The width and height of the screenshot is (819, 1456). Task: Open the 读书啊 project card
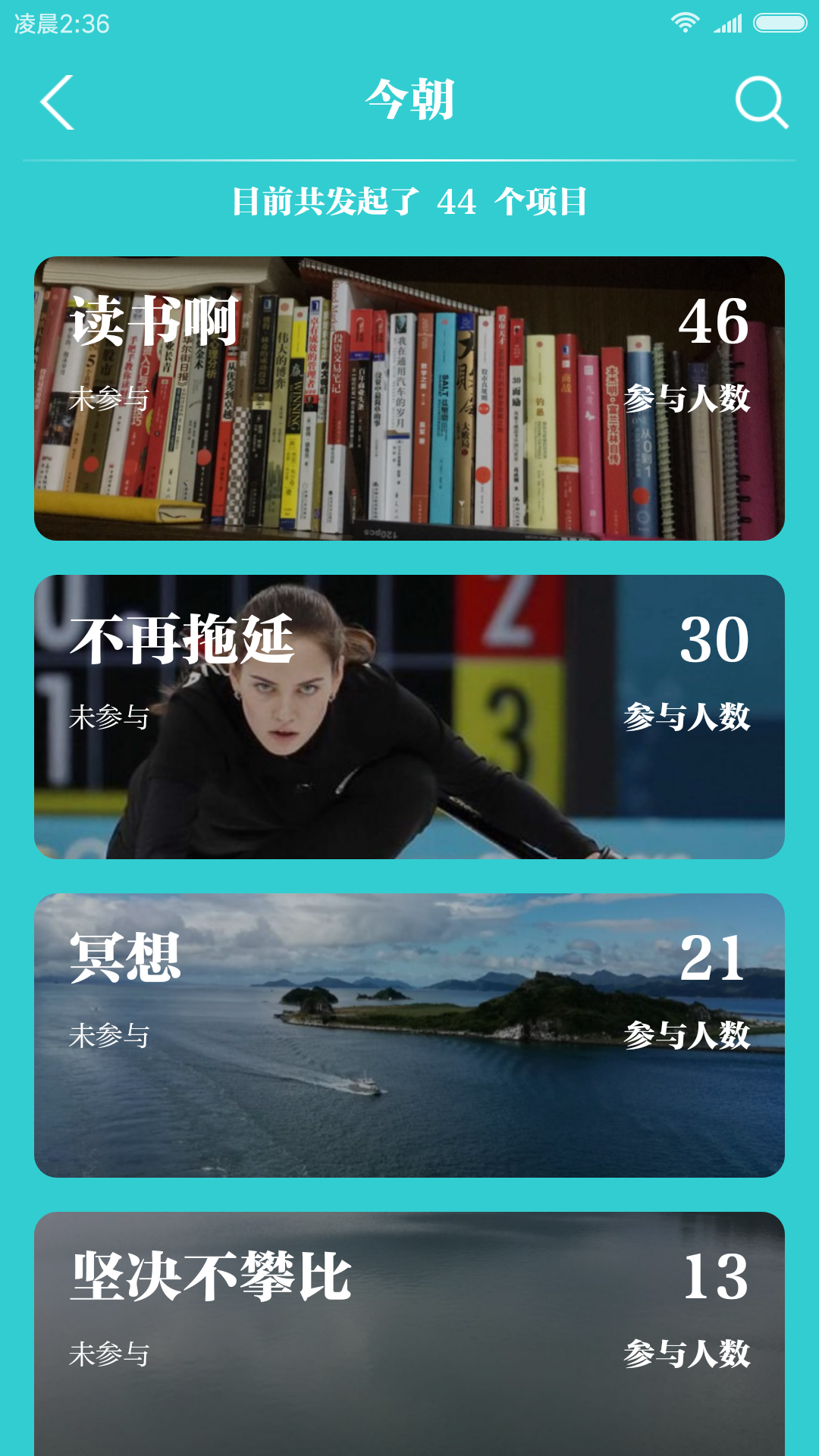(x=409, y=398)
